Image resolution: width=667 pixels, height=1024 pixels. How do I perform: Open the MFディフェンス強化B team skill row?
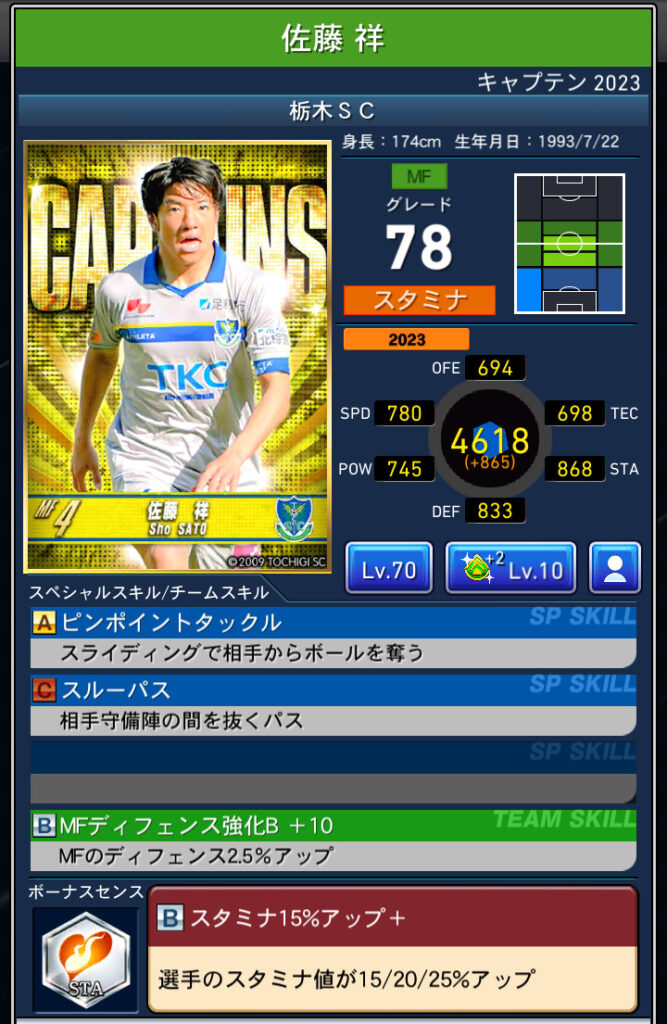coord(332,840)
